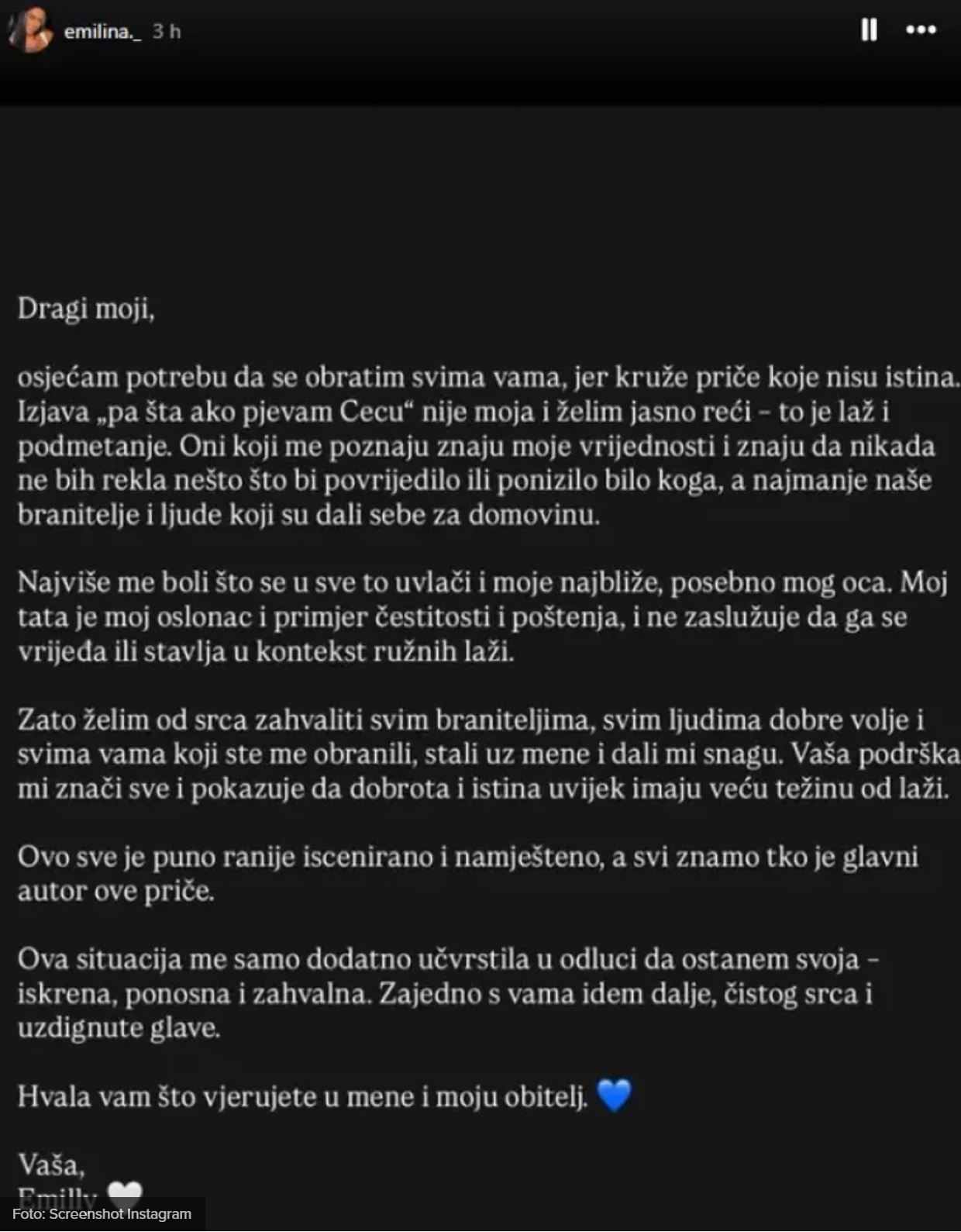The height and width of the screenshot is (1232, 961).
Task: Open emilina._ profile from the avatar
Action: pos(29,31)
